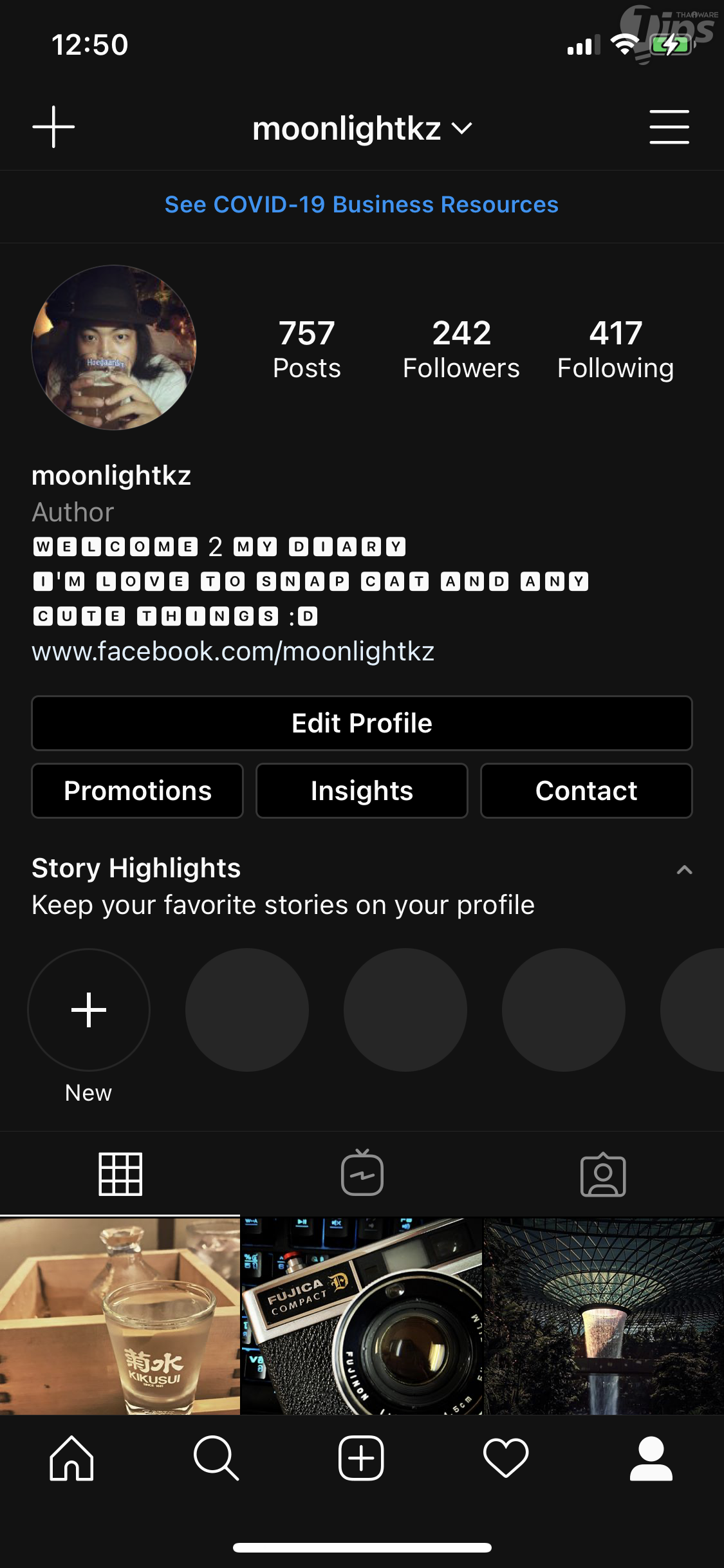
Task: View the 417 Following list
Action: coord(615,350)
